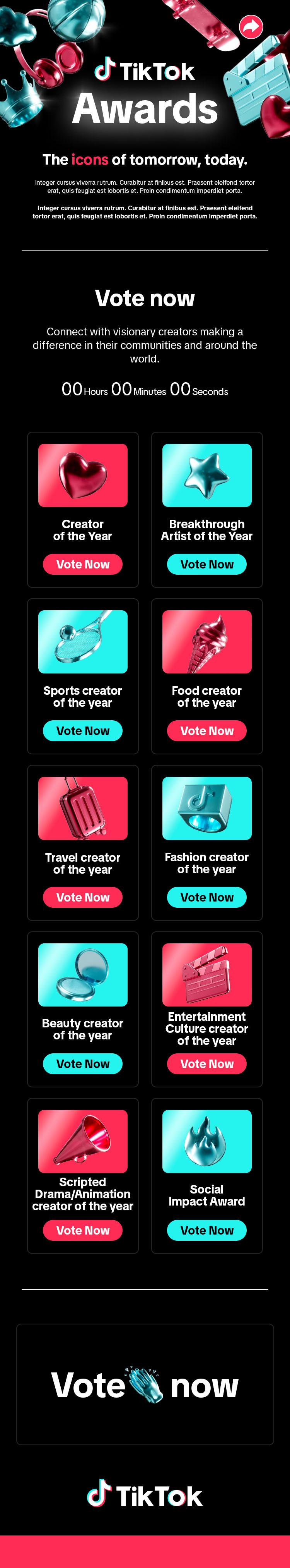Vote Now for Beauty creator of the year
The image size is (290, 1568).
coord(83,1063)
